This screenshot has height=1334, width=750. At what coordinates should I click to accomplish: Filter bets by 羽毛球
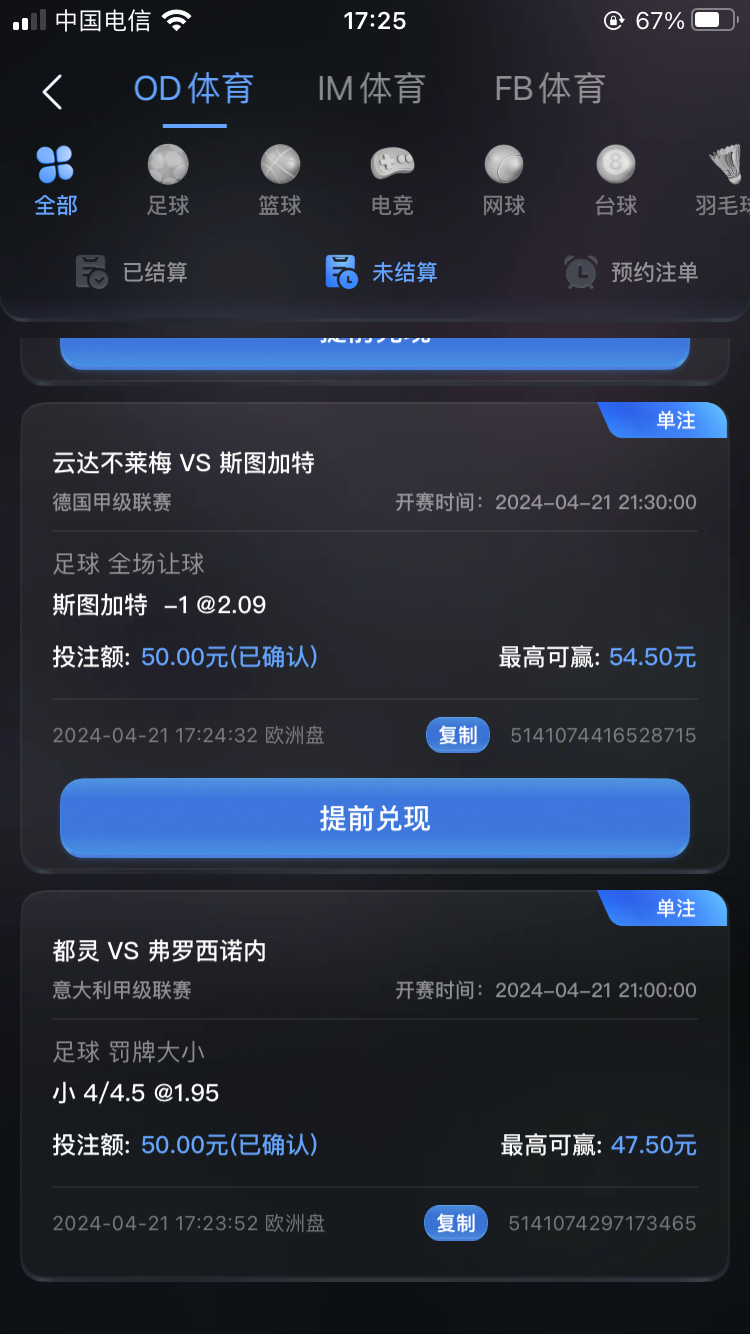click(x=722, y=180)
